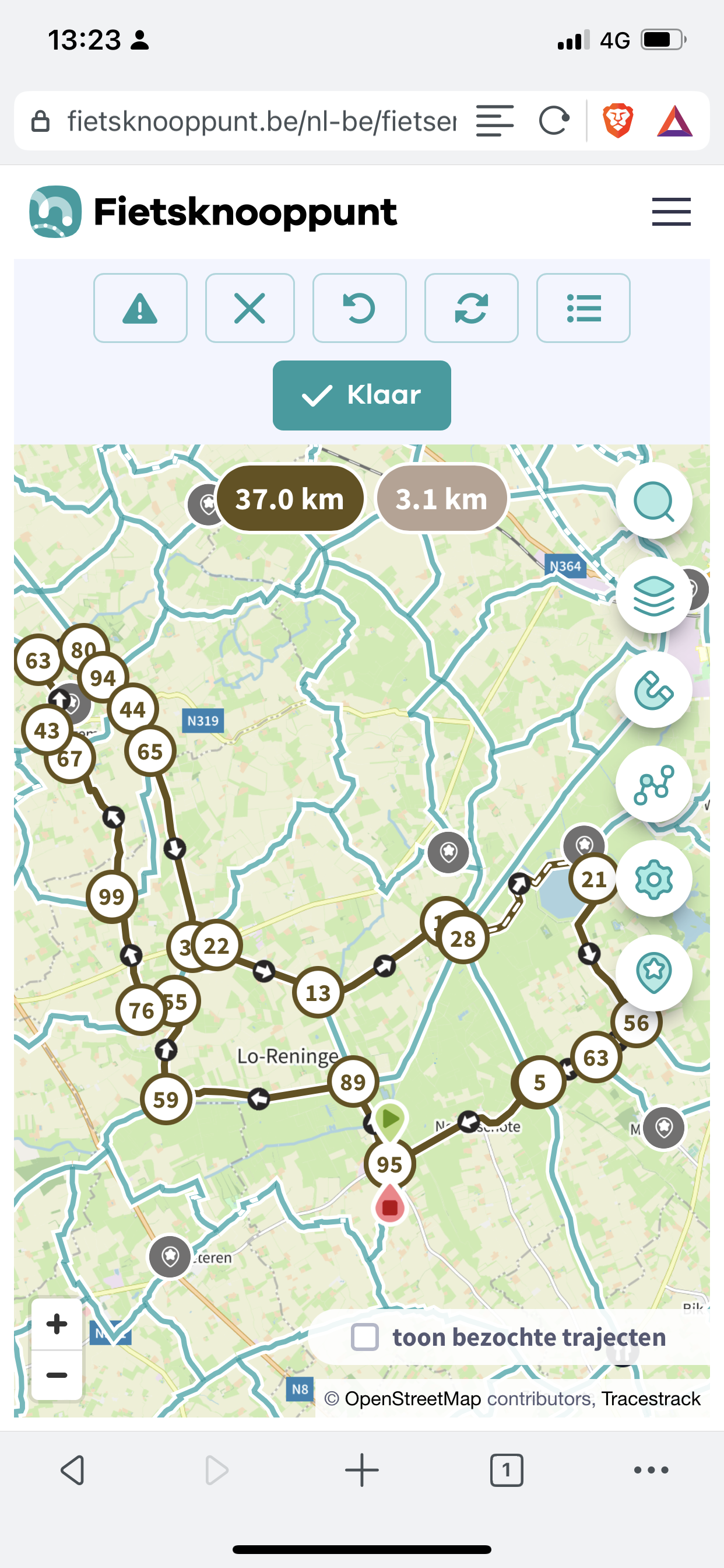The width and height of the screenshot is (724, 1568).
Task: Open the route node list icon
Action: tap(582, 308)
